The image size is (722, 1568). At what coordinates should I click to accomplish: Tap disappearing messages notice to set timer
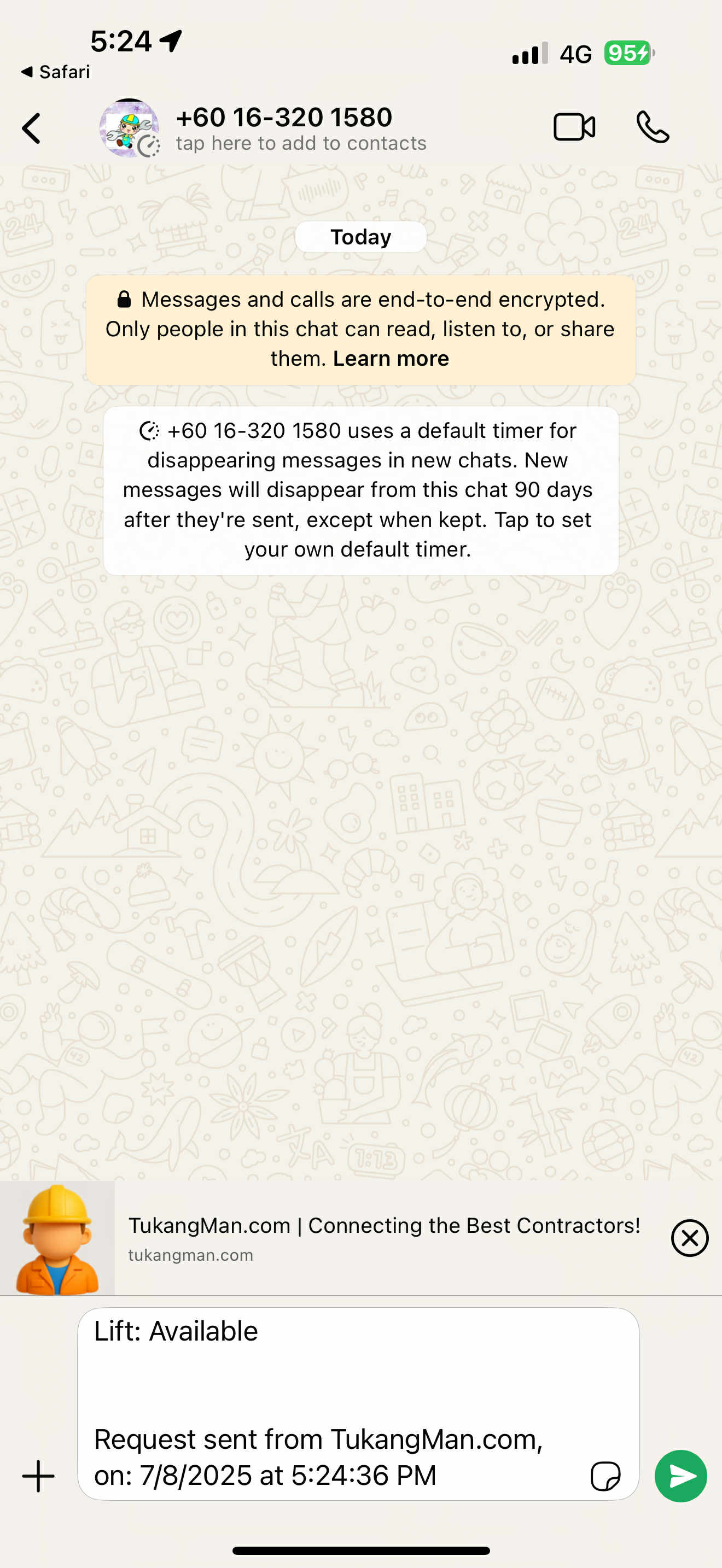tap(360, 490)
